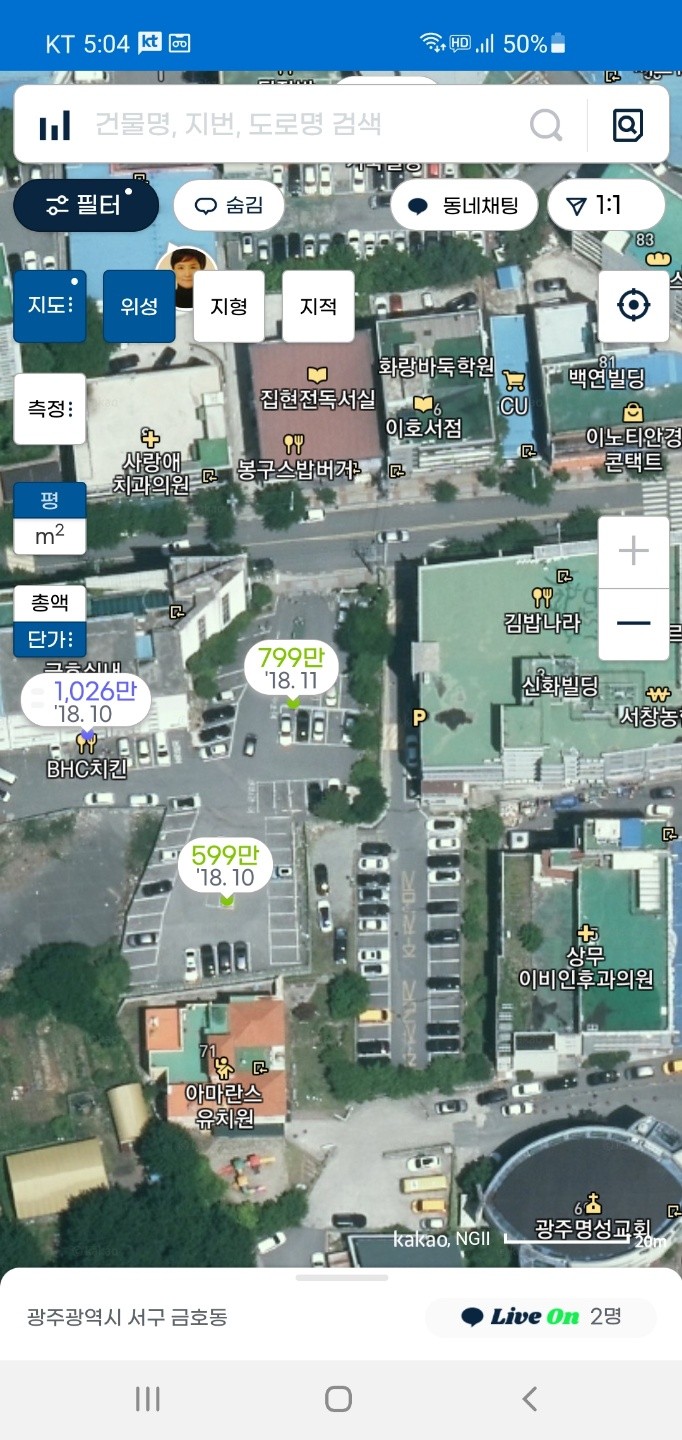Image resolution: width=682 pixels, height=1440 pixels.
Task: Select m² as area unit
Action: tap(49, 536)
